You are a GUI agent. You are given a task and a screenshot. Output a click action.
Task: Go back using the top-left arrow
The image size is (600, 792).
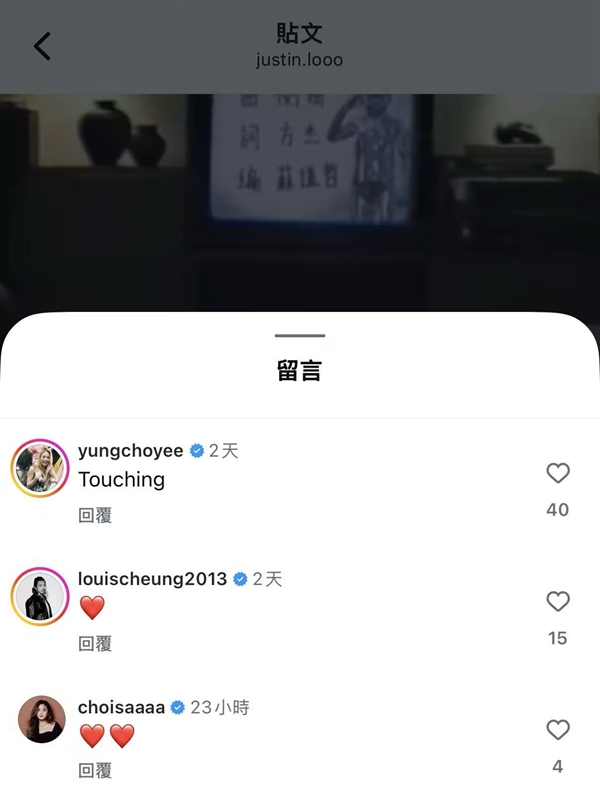42,46
